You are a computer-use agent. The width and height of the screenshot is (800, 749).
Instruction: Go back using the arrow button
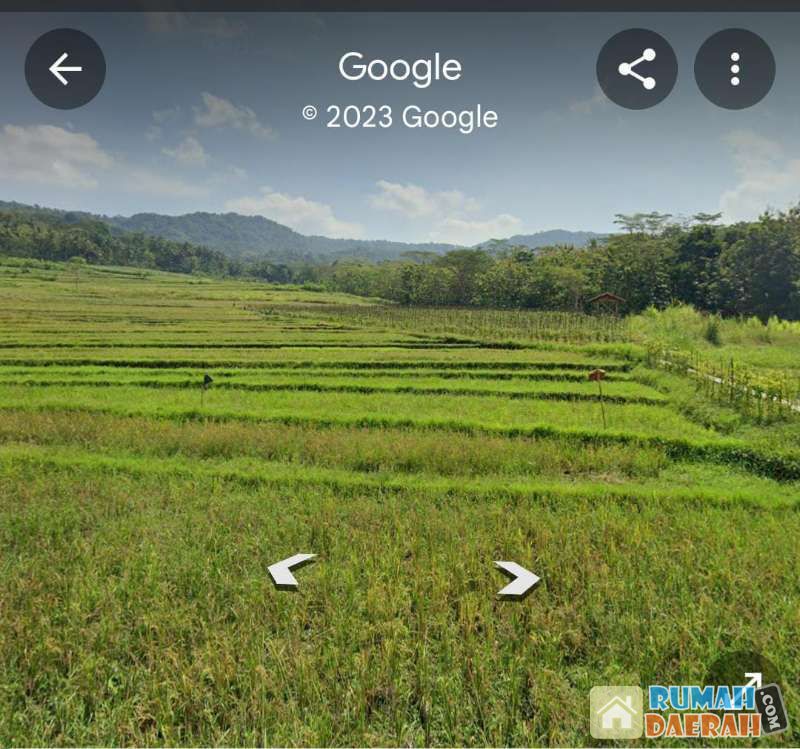(65, 69)
